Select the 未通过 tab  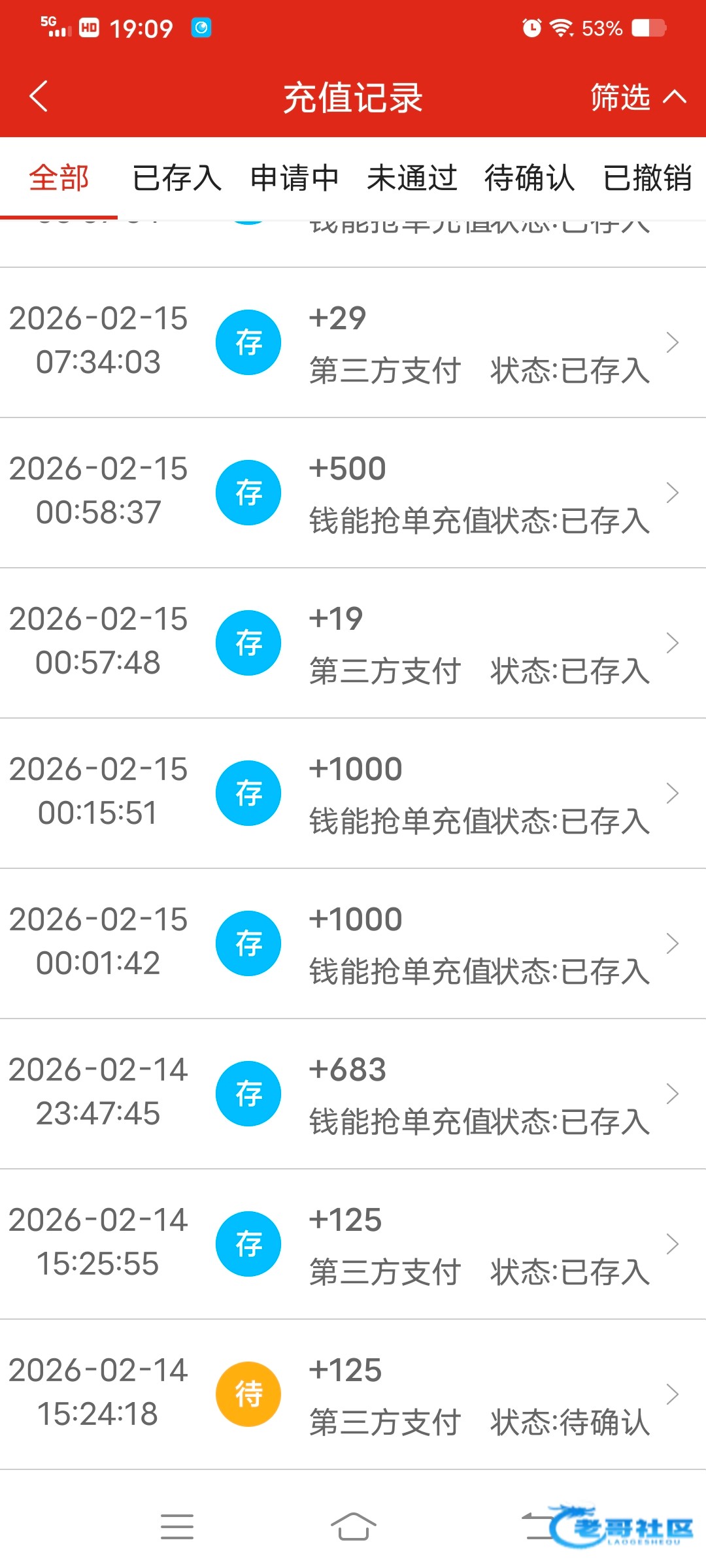412,178
